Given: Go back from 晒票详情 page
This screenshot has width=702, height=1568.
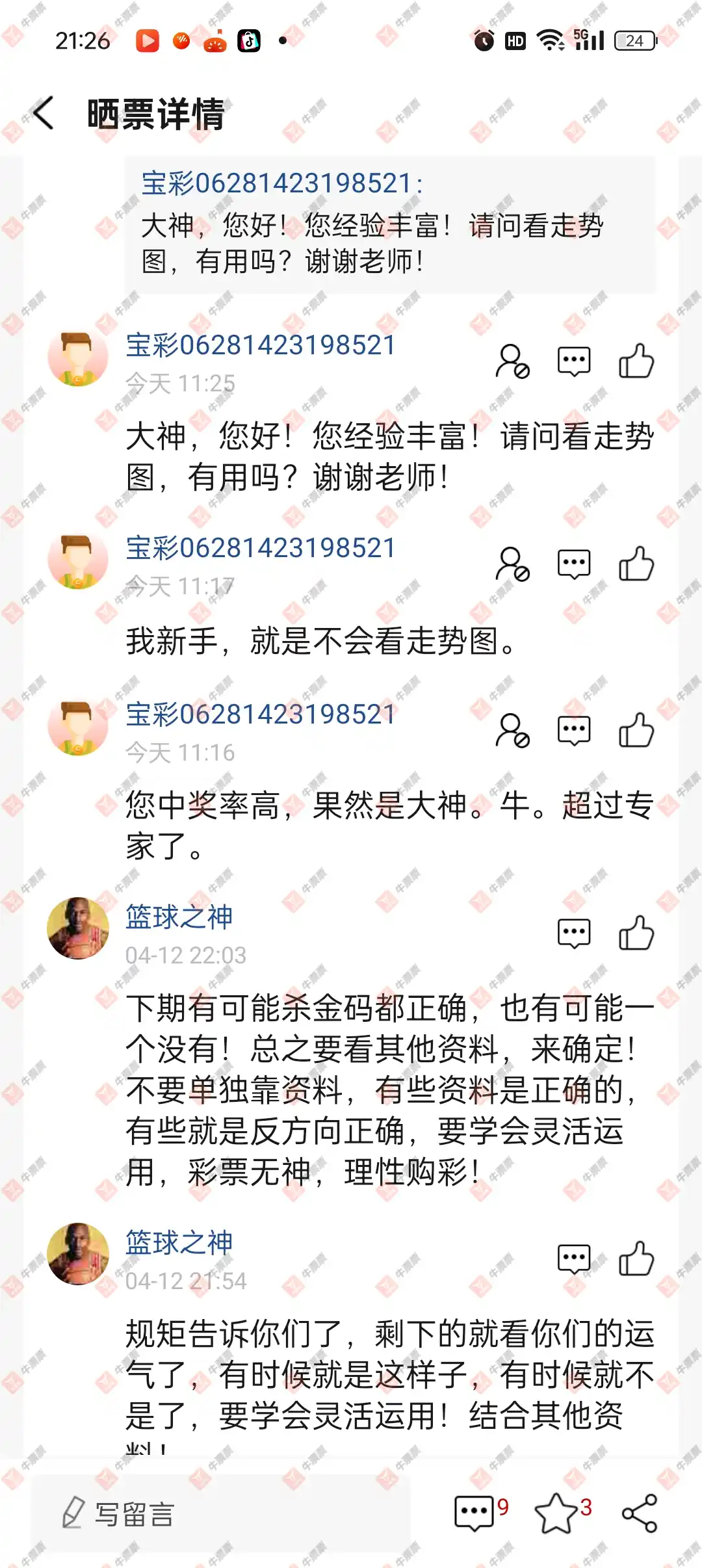Looking at the screenshot, I should pos(44,114).
